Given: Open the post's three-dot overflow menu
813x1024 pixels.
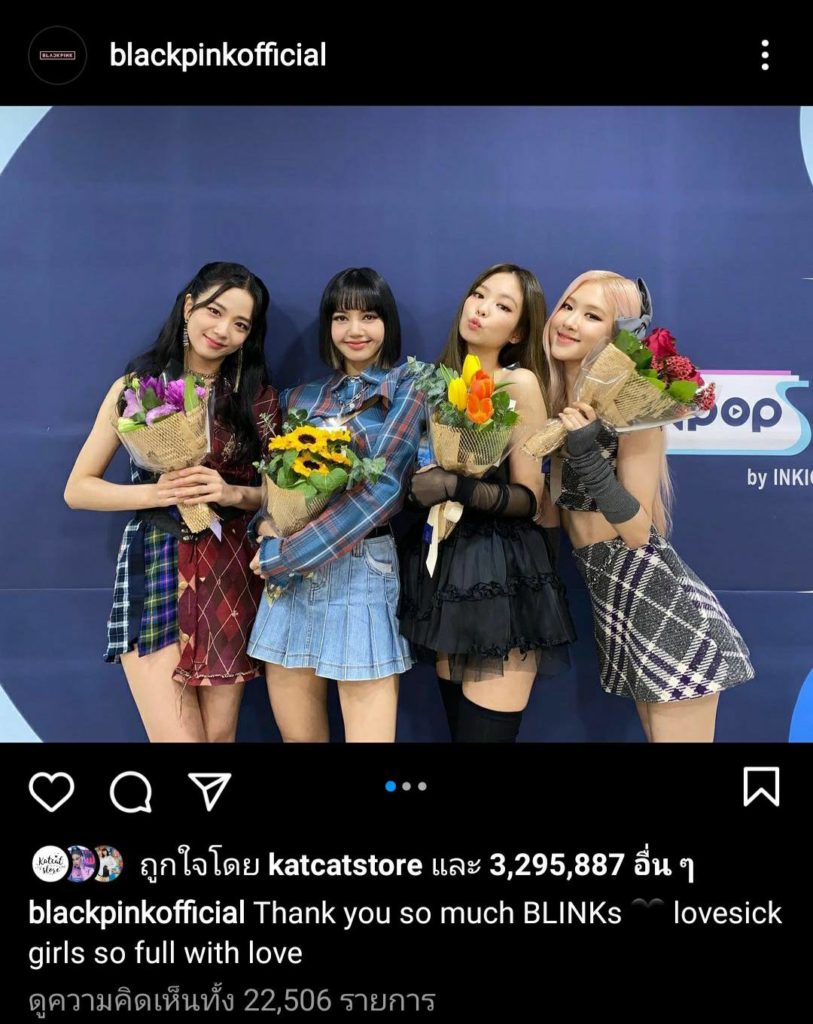Looking at the screenshot, I should [764, 55].
